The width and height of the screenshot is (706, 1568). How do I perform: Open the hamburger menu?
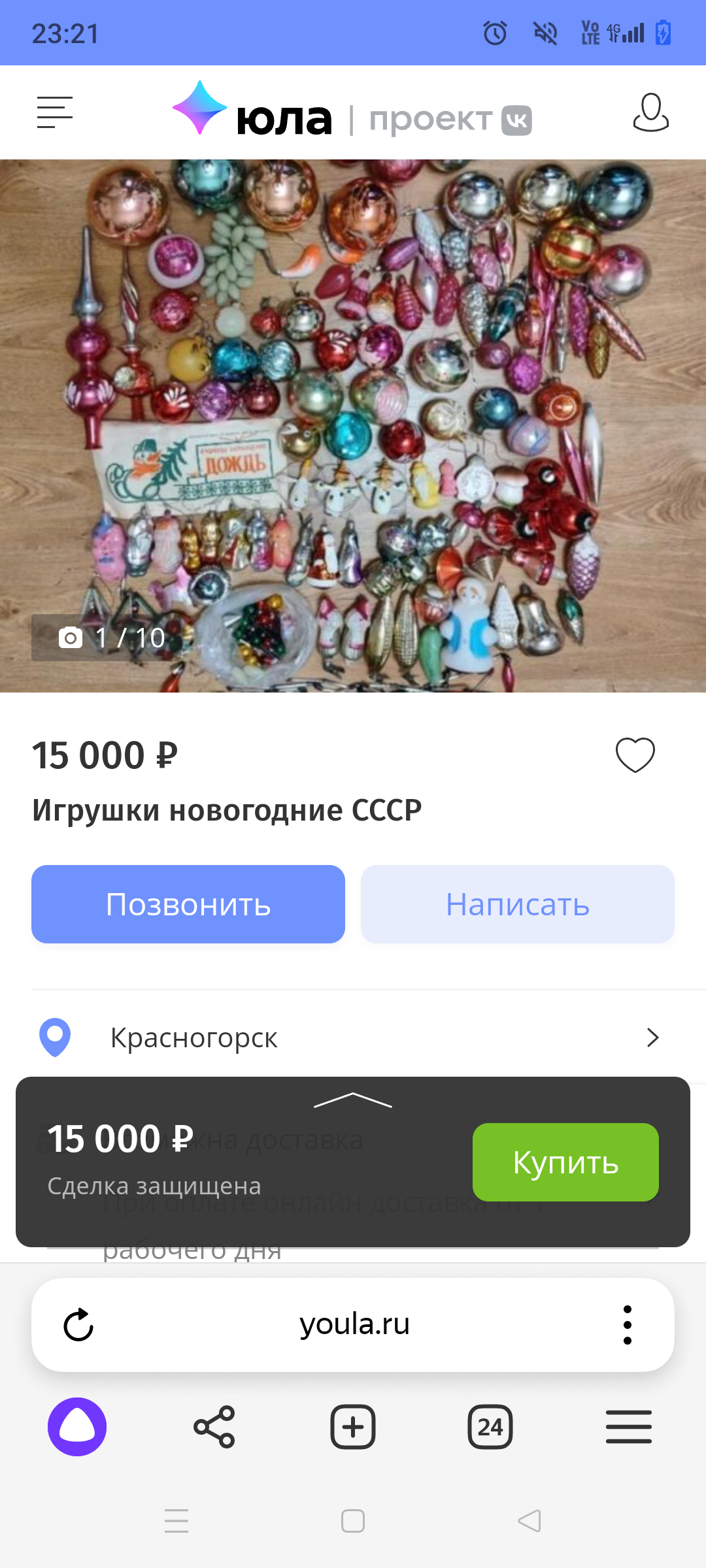pyautogui.click(x=55, y=112)
